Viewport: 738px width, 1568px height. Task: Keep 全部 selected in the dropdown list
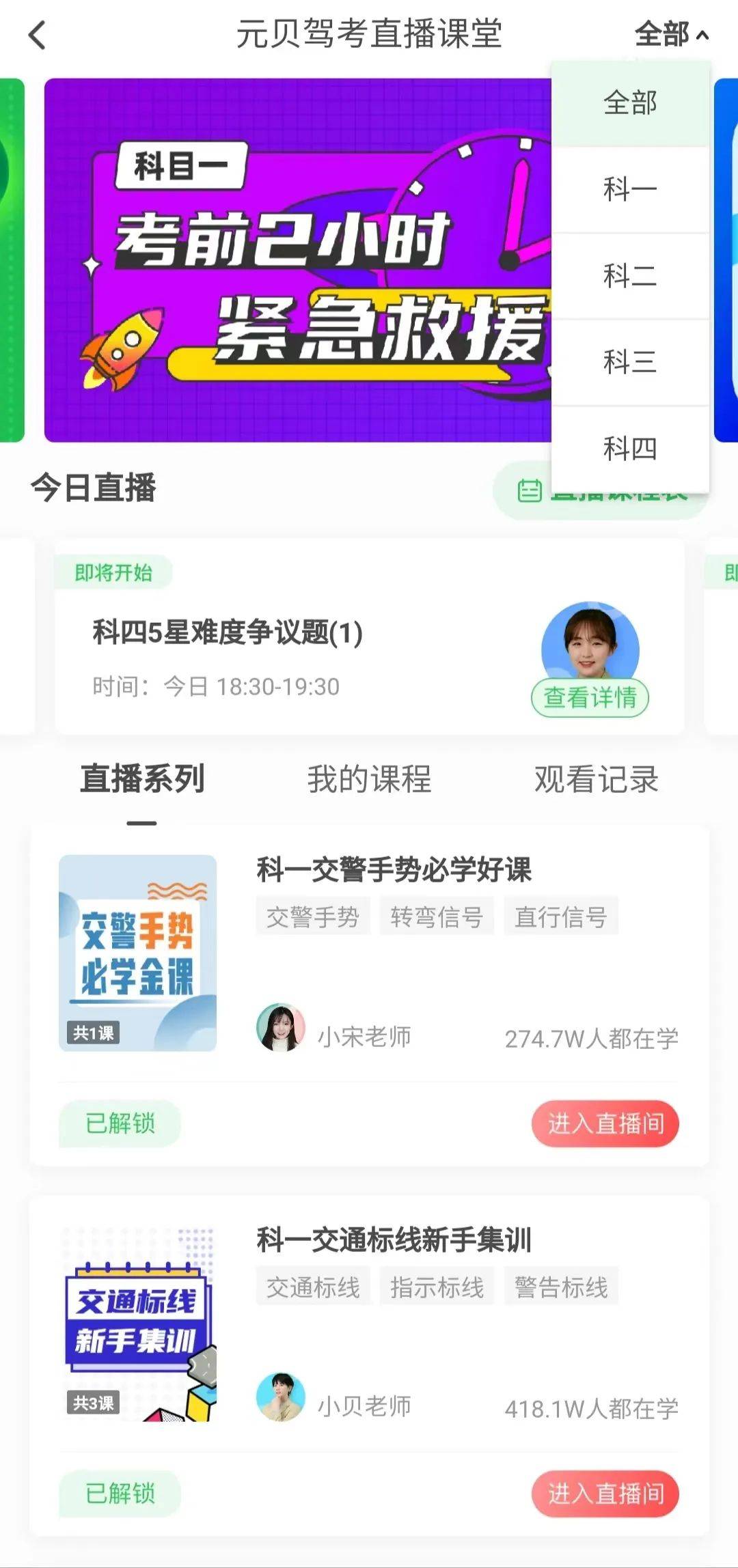pyautogui.click(x=629, y=103)
